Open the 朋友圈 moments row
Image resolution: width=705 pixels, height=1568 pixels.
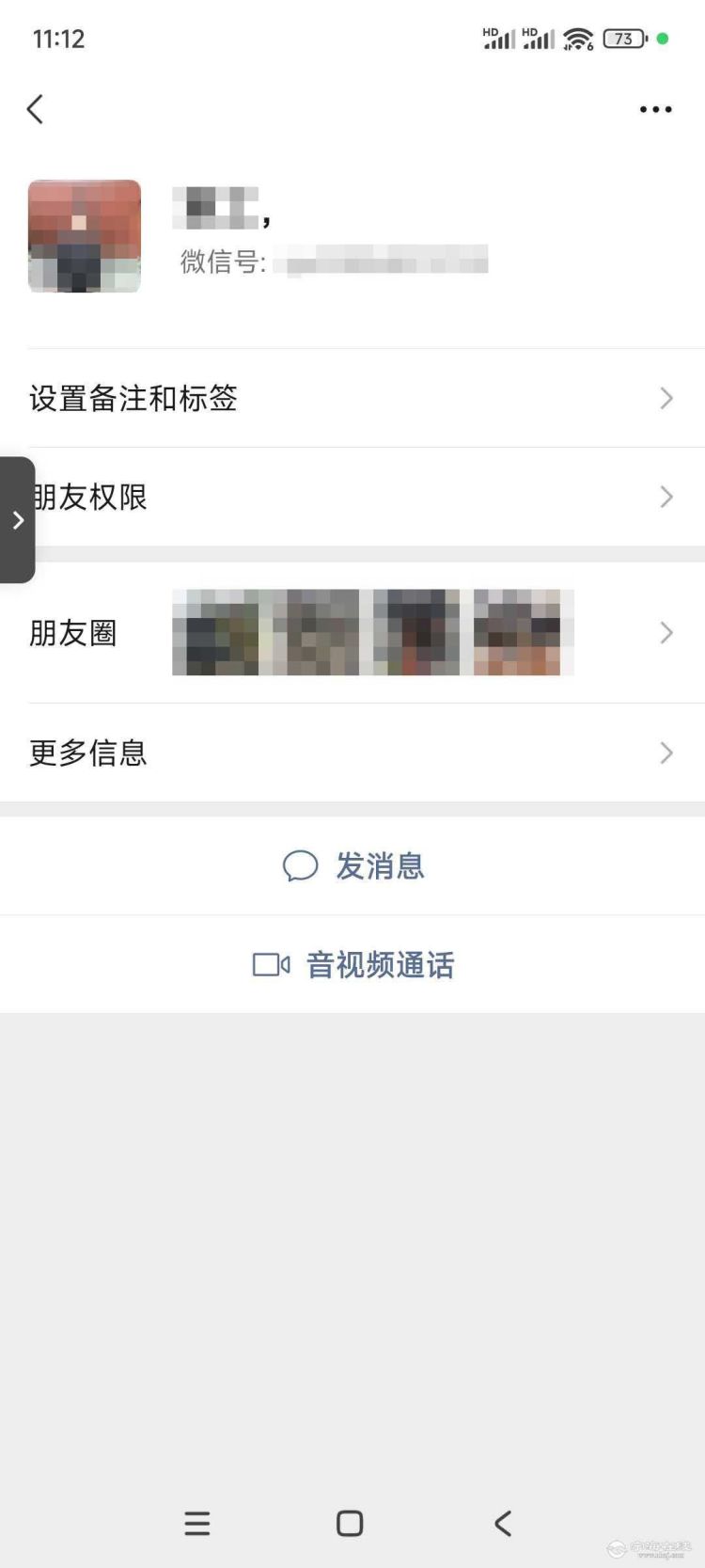[x=352, y=633]
